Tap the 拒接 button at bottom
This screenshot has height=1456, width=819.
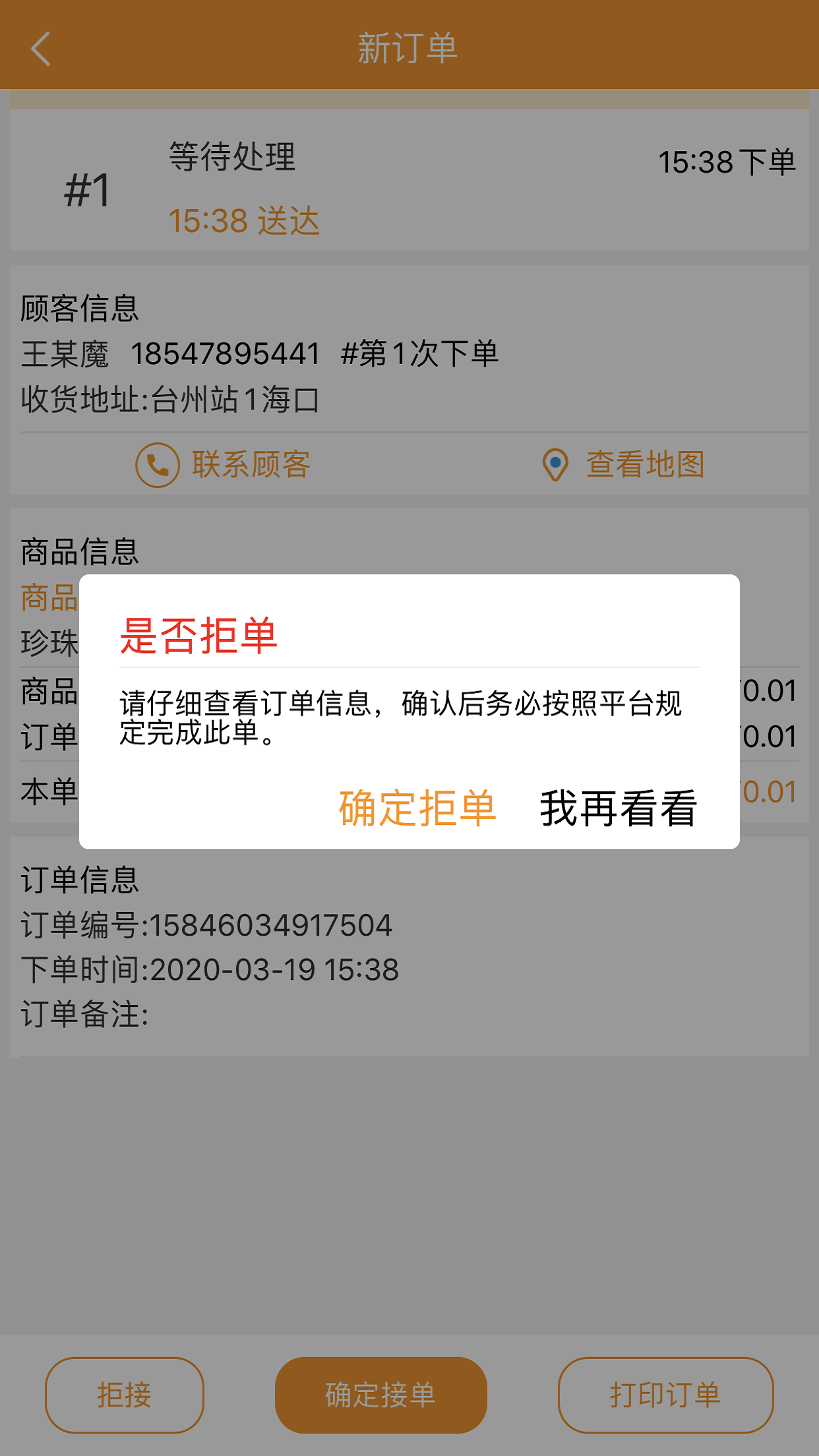click(x=125, y=1395)
